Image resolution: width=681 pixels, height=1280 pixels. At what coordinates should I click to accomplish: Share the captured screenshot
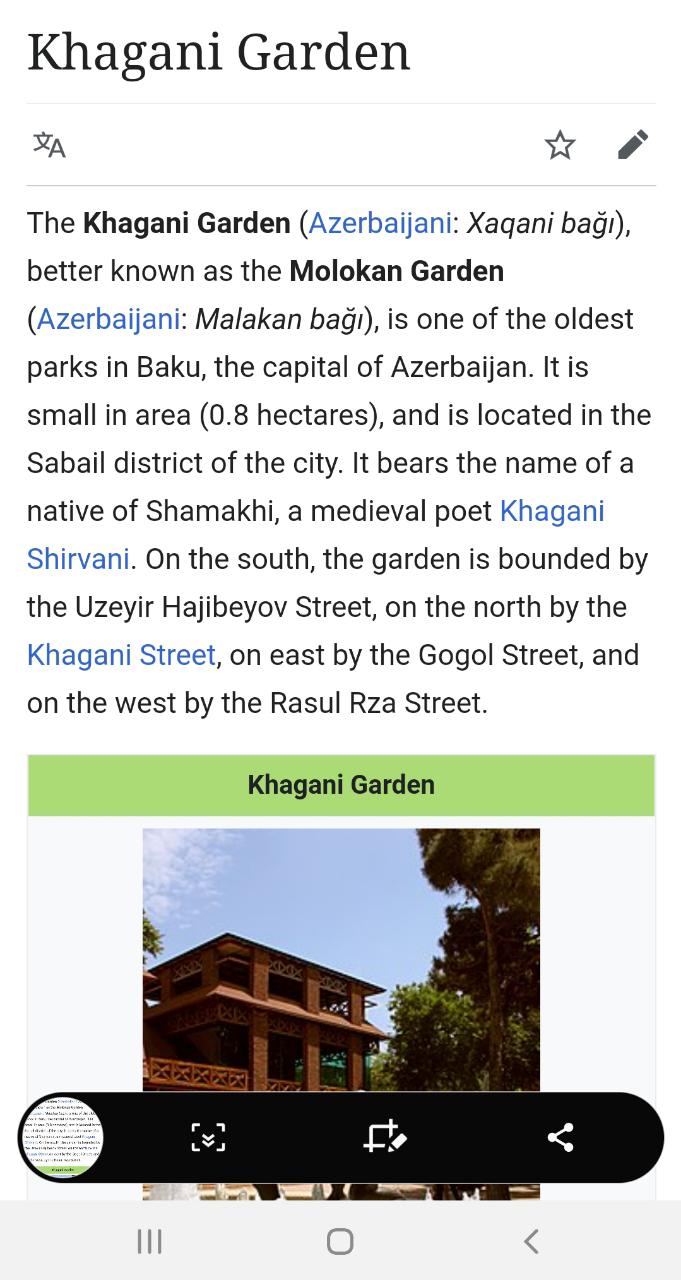(x=561, y=1138)
